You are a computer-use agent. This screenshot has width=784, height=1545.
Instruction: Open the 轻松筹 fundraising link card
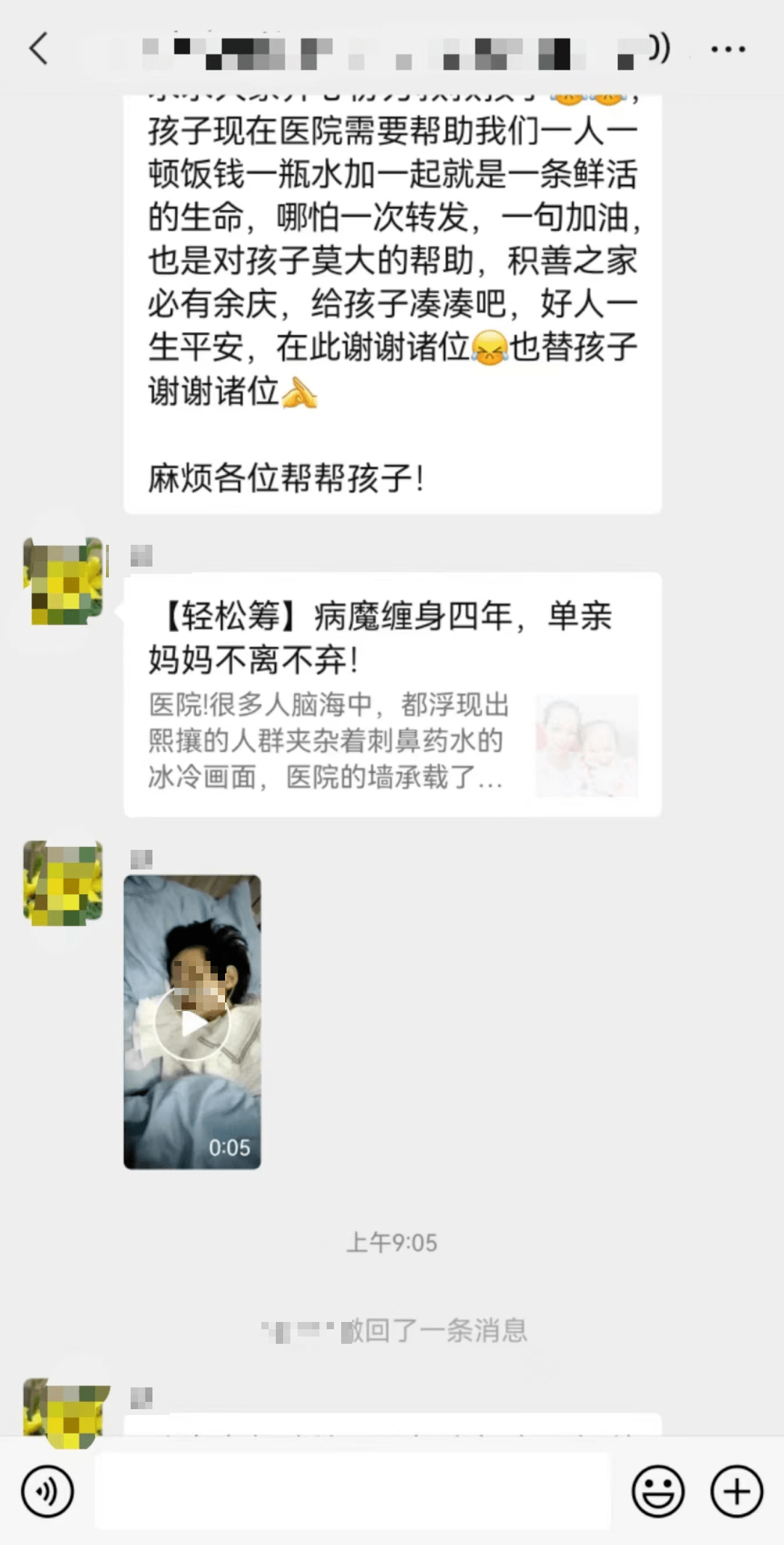[x=392, y=694]
